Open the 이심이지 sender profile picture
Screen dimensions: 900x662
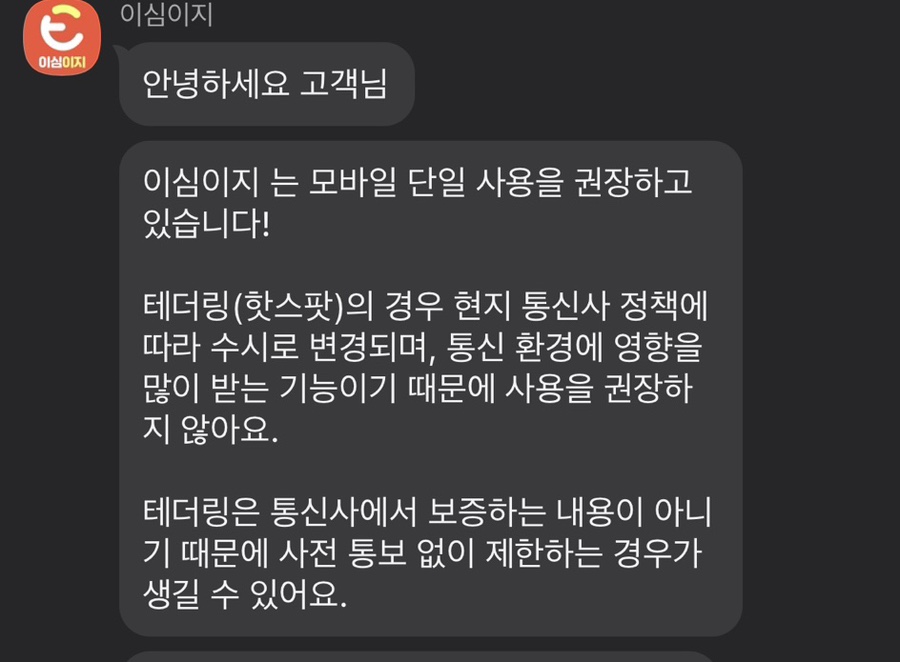(62, 37)
